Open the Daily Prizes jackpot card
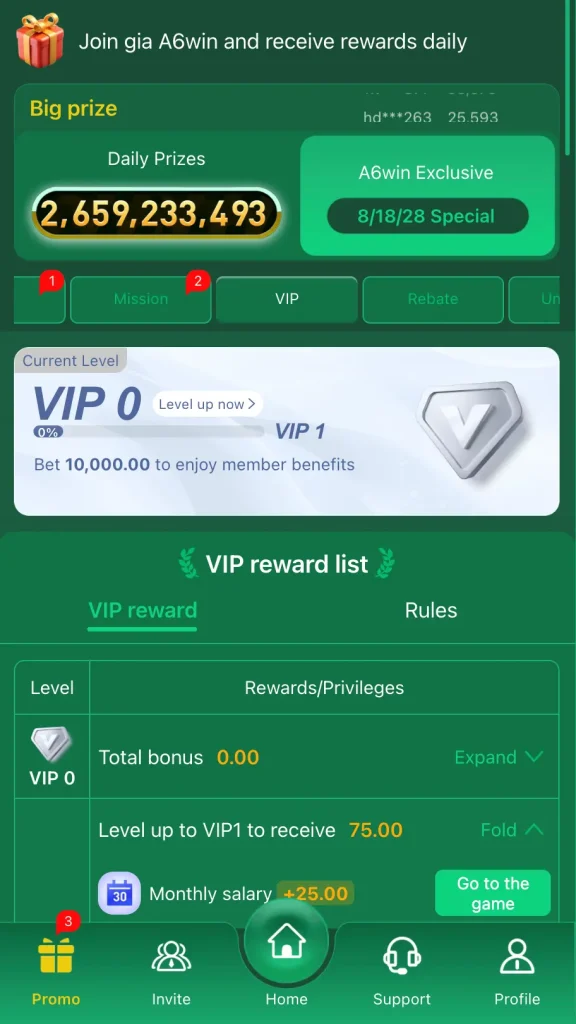576x1024 pixels. tap(157, 195)
